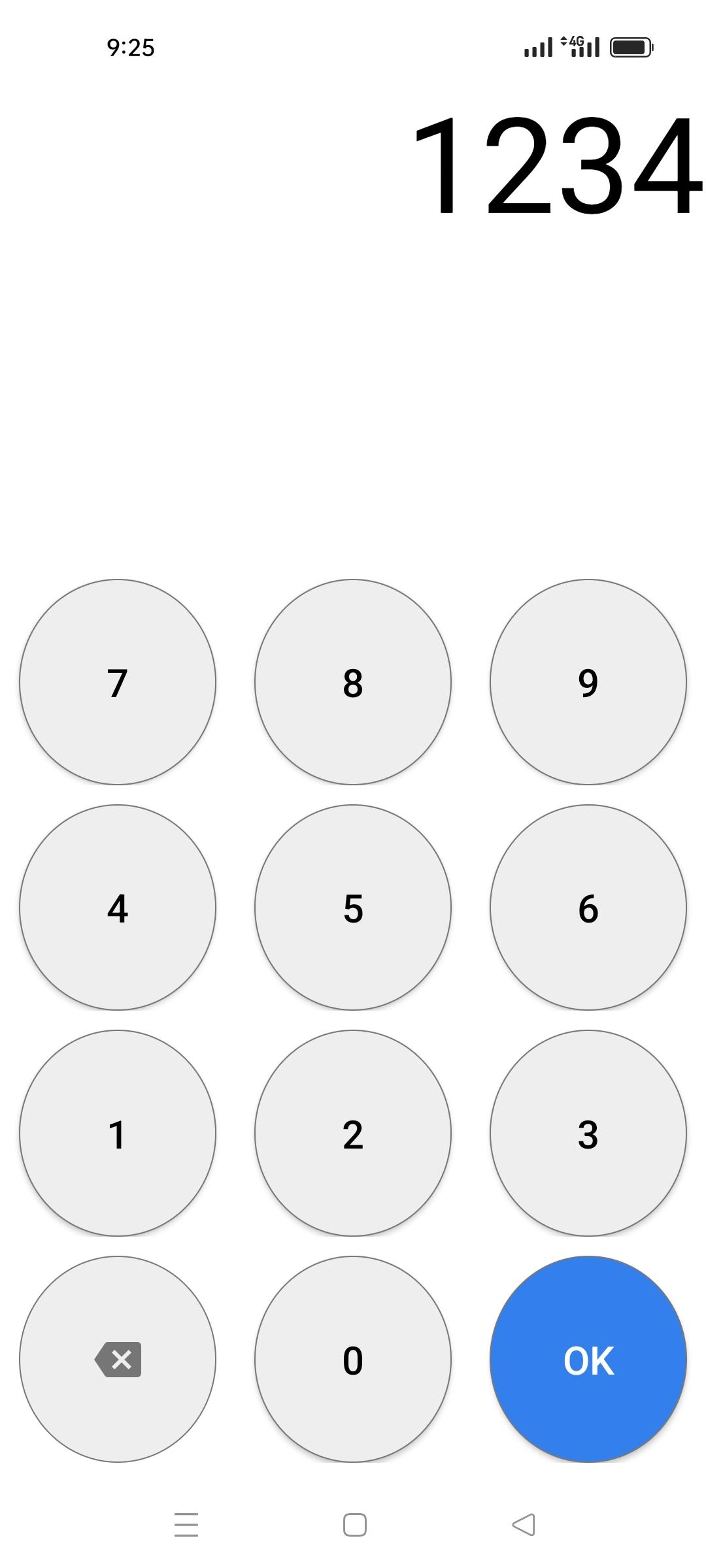Tap the 5 key
Viewport: 706px width, 1568px height.
pos(353,907)
